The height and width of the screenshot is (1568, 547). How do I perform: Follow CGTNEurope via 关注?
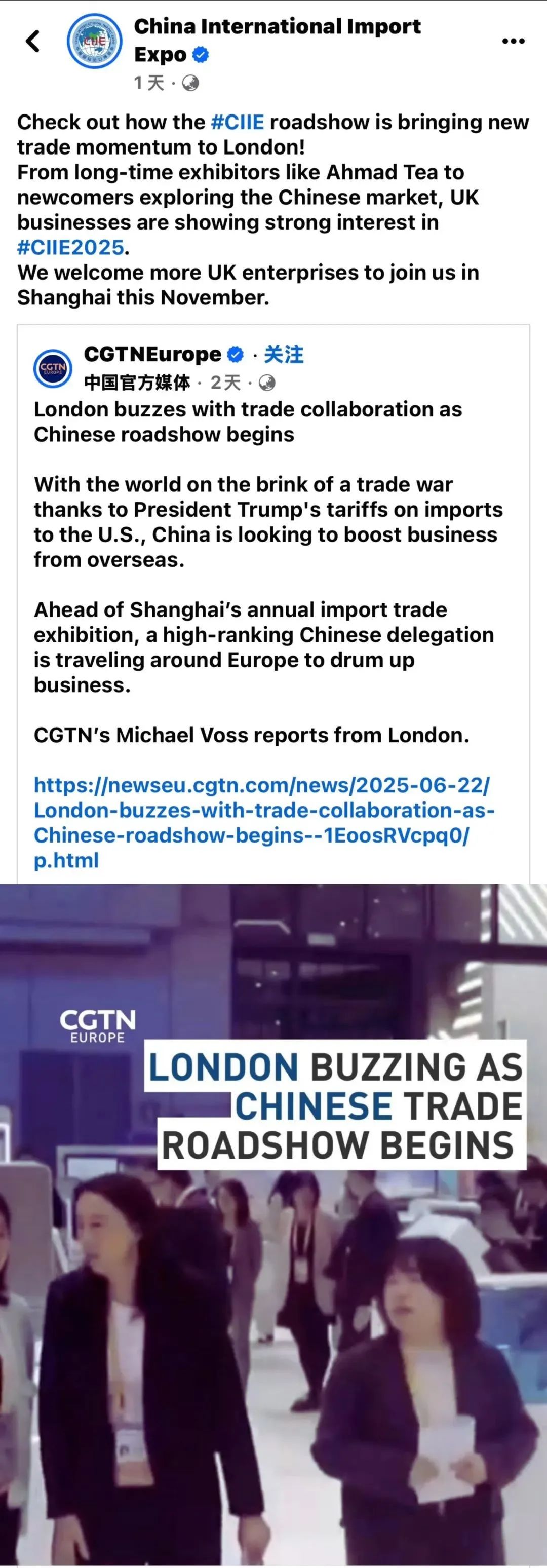pos(284,354)
